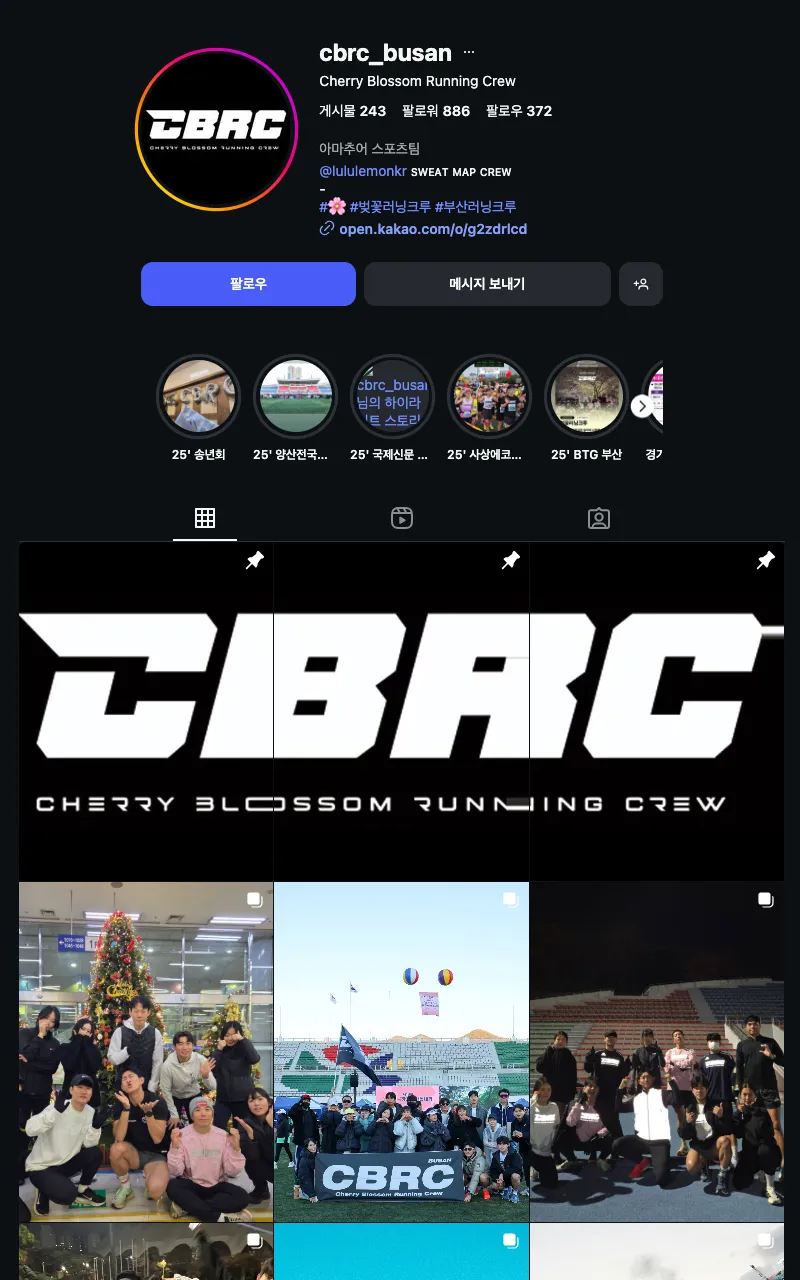Screen dimensions: 800x1280
Task: Switch to the Reels tab
Action: pyautogui.click(x=402, y=518)
